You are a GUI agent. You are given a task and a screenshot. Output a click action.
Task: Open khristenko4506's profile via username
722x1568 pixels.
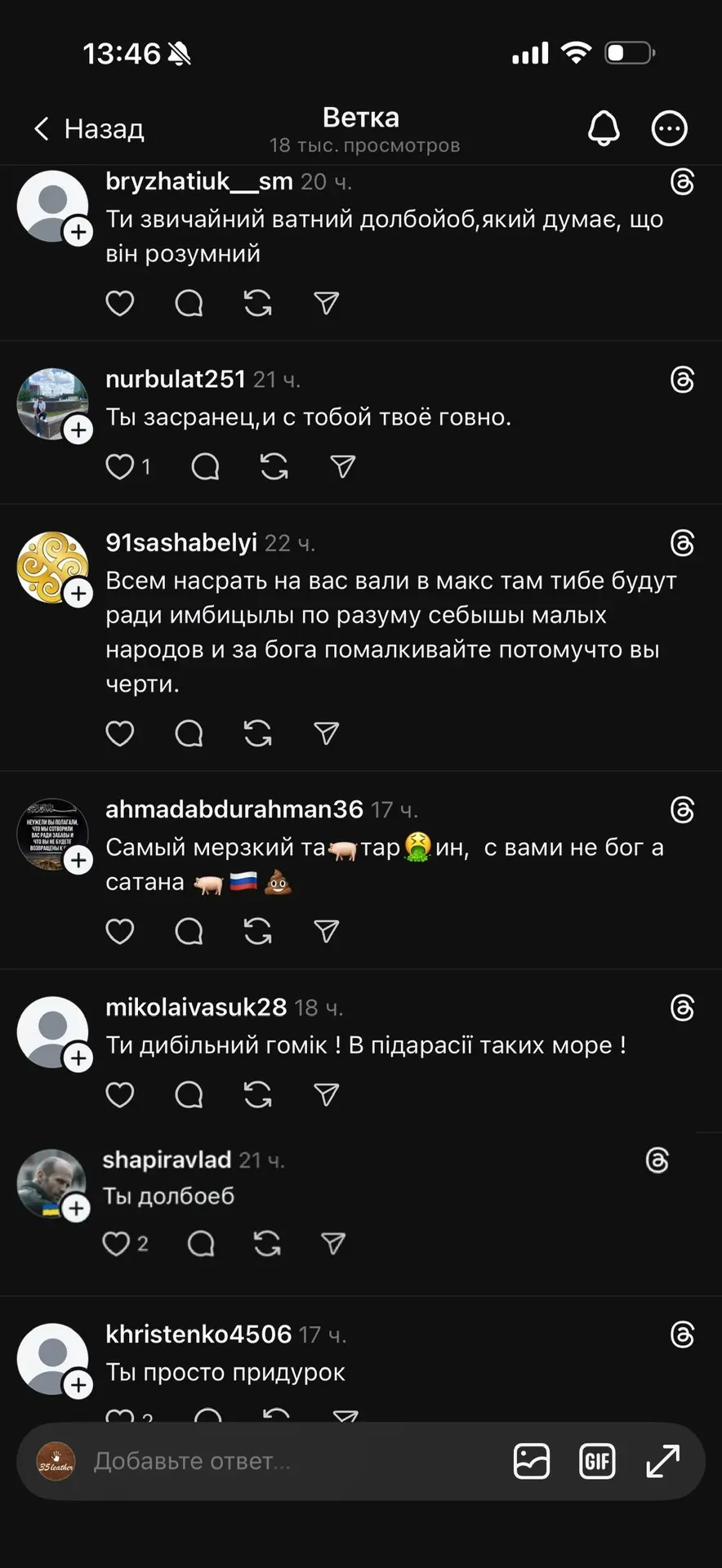click(x=198, y=1334)
